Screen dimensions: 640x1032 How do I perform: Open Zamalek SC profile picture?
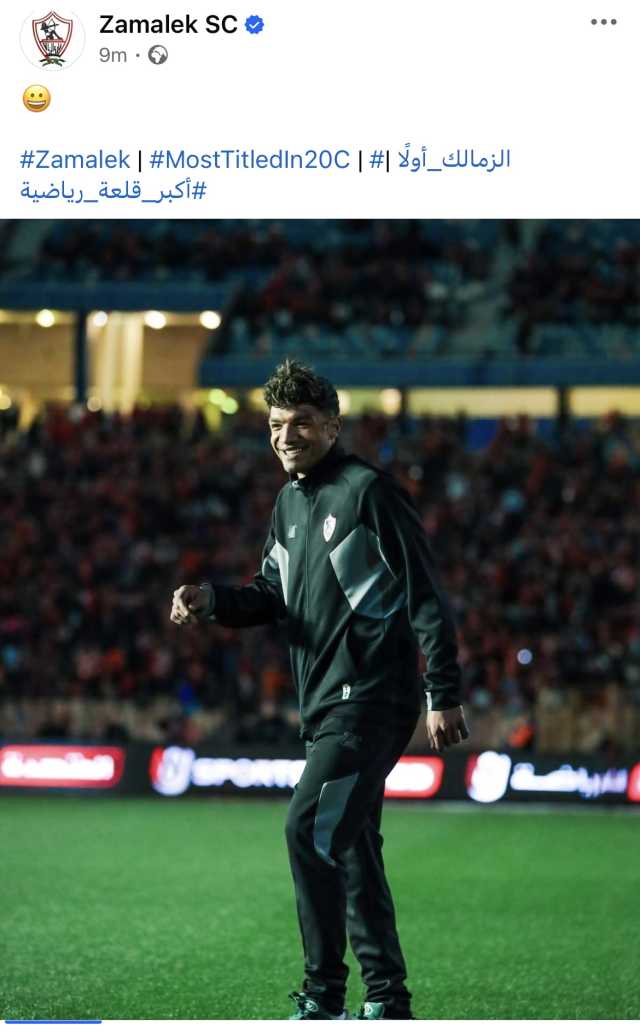coord(52,38)
